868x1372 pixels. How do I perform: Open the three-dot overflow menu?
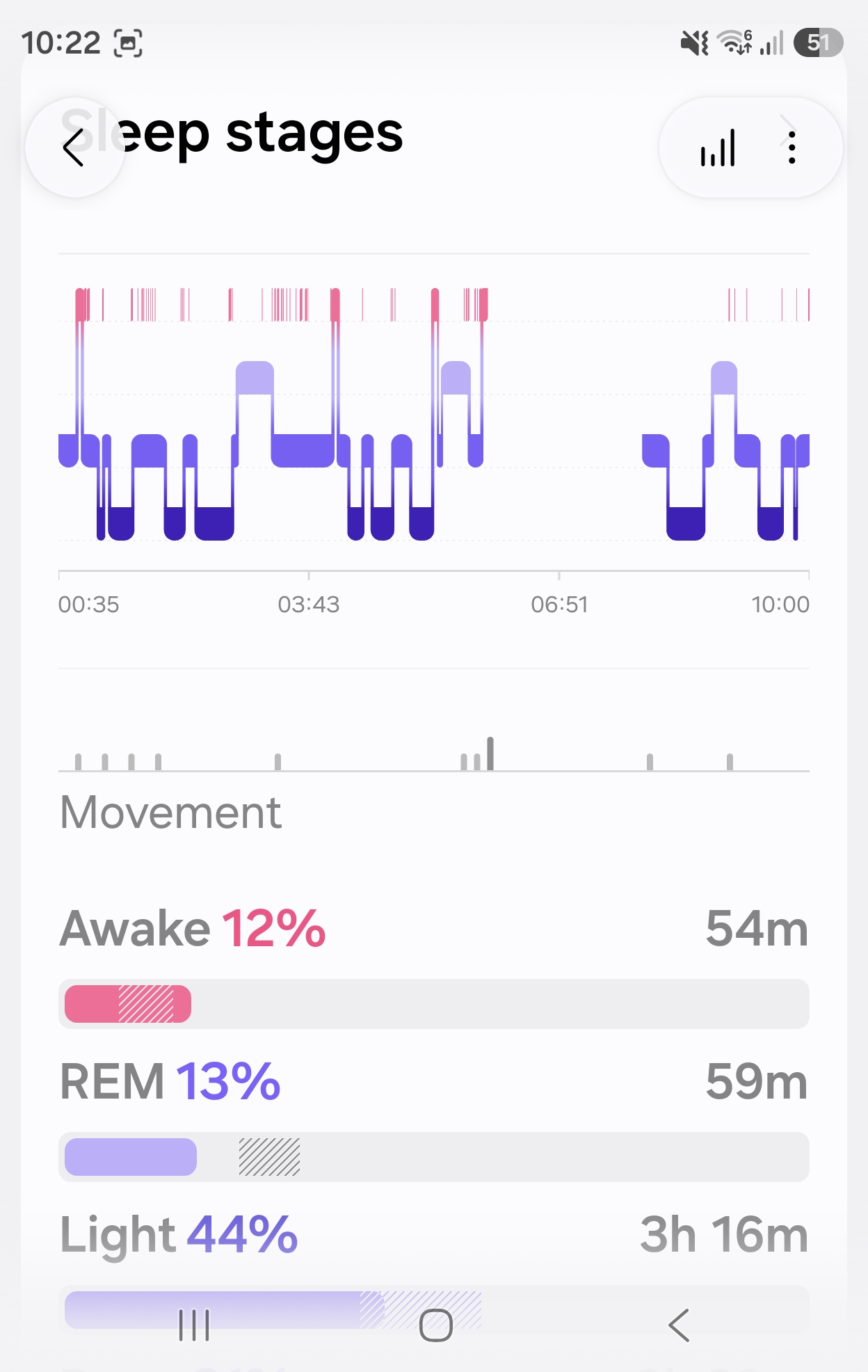[791, 147]
